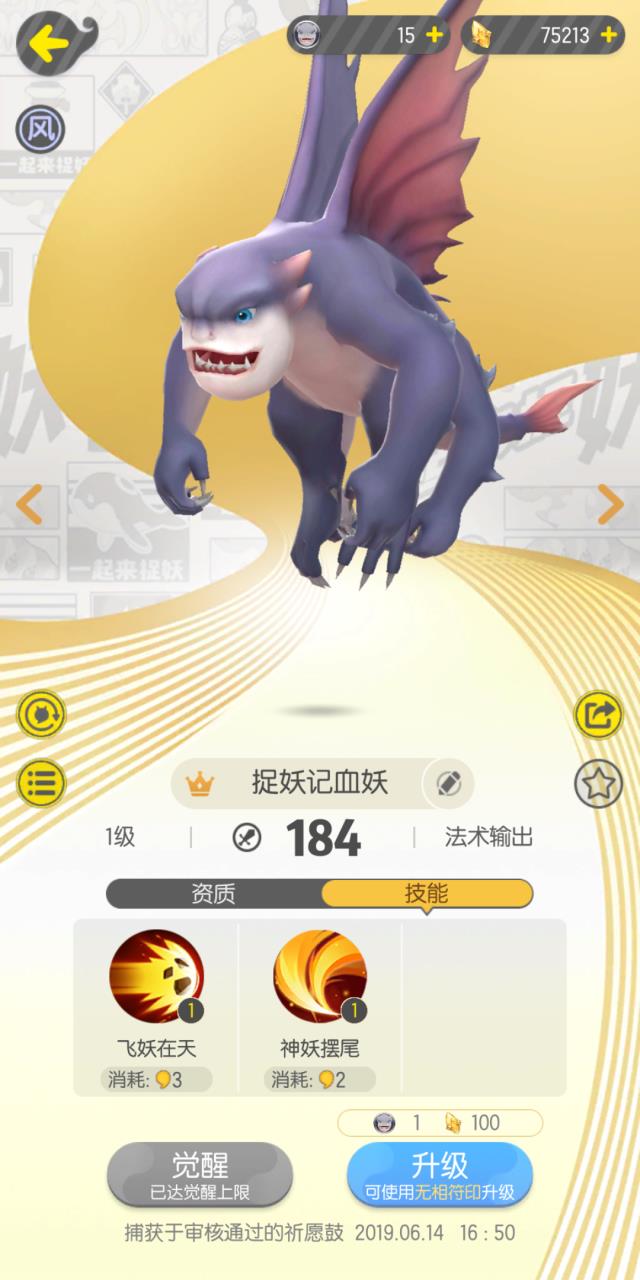This screenshot has height=1280, width=640.
Task: Share this creature
Action: [598, 714]
